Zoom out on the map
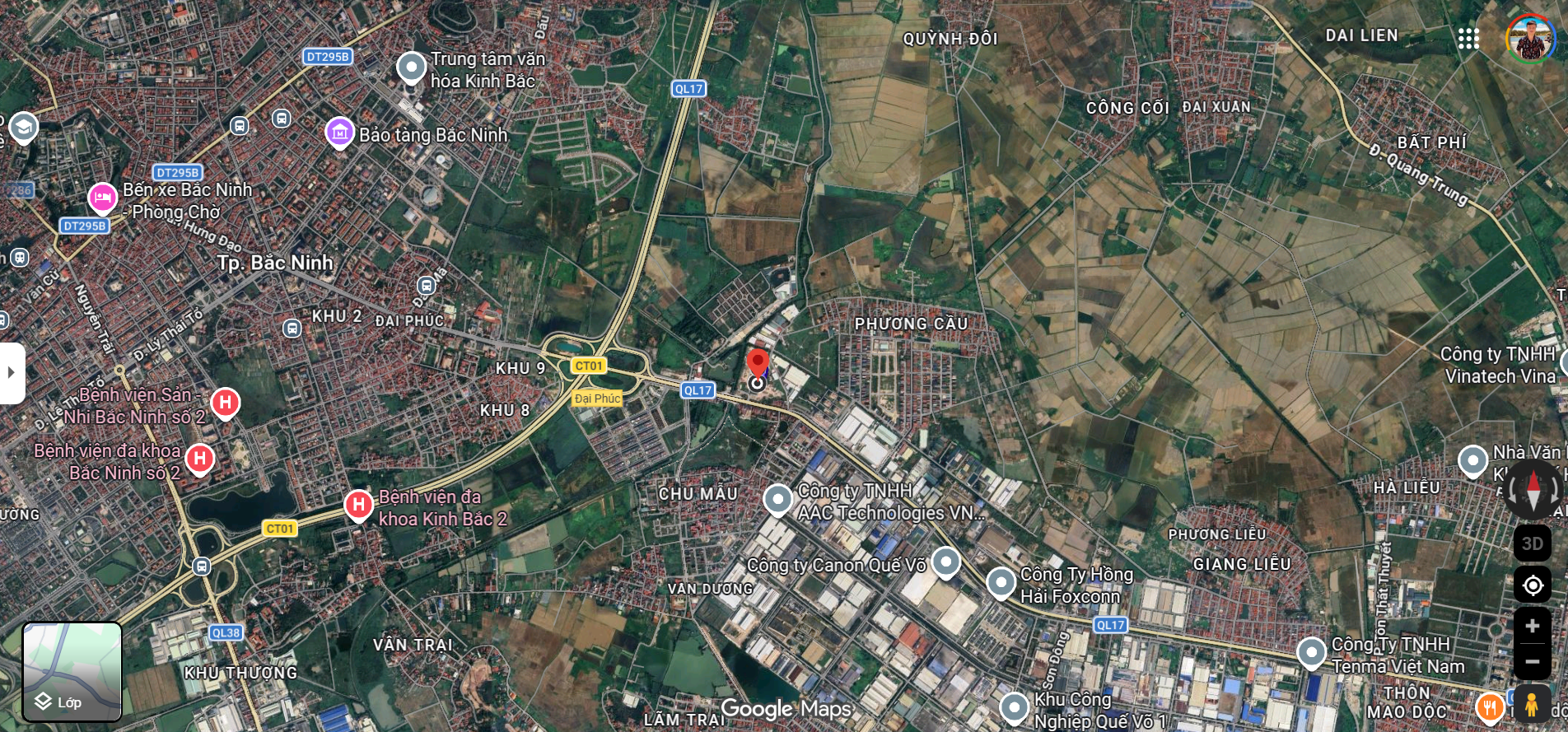 [x=1533, y=661]
